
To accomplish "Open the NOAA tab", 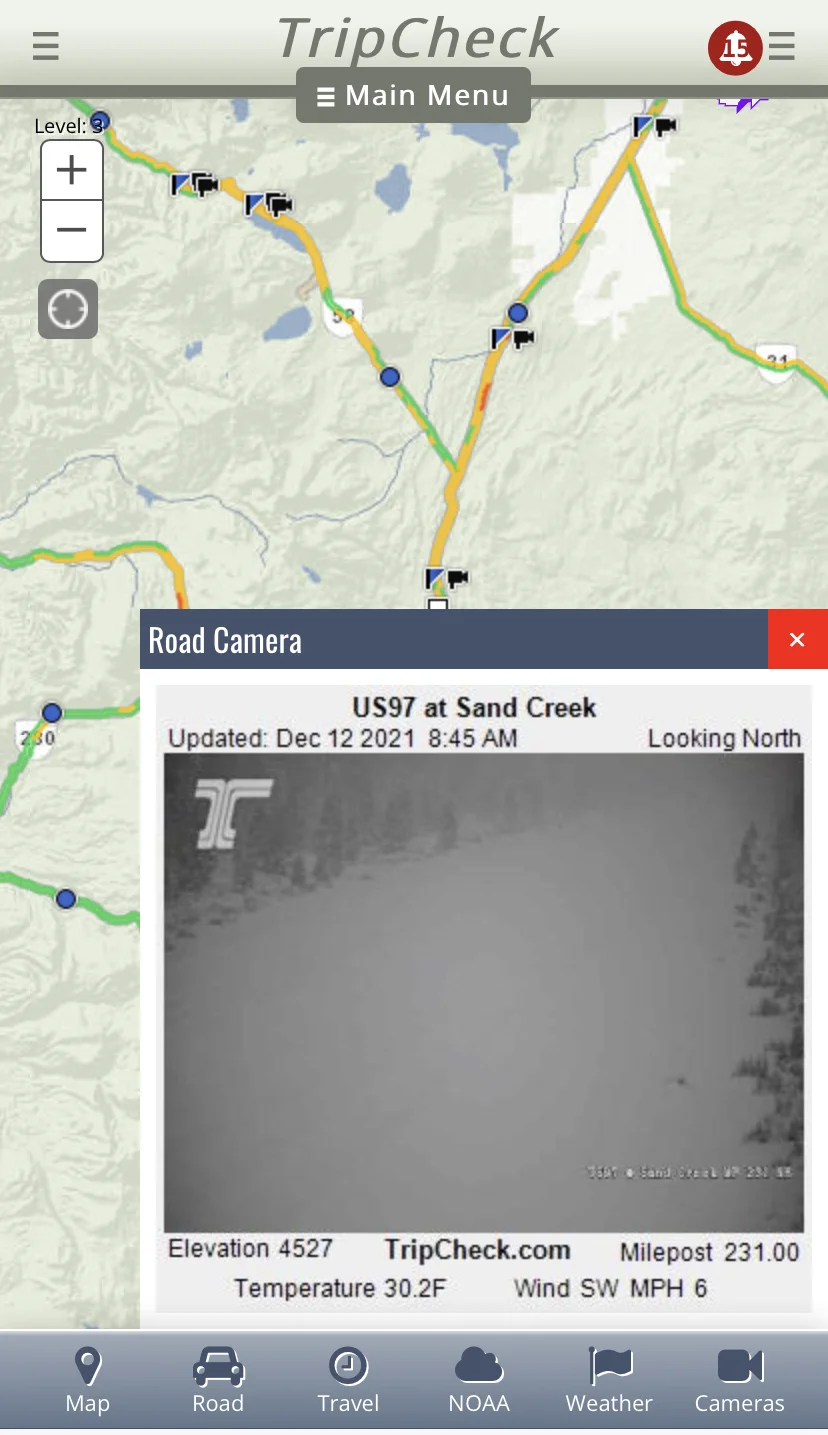I will [479, 1380].
